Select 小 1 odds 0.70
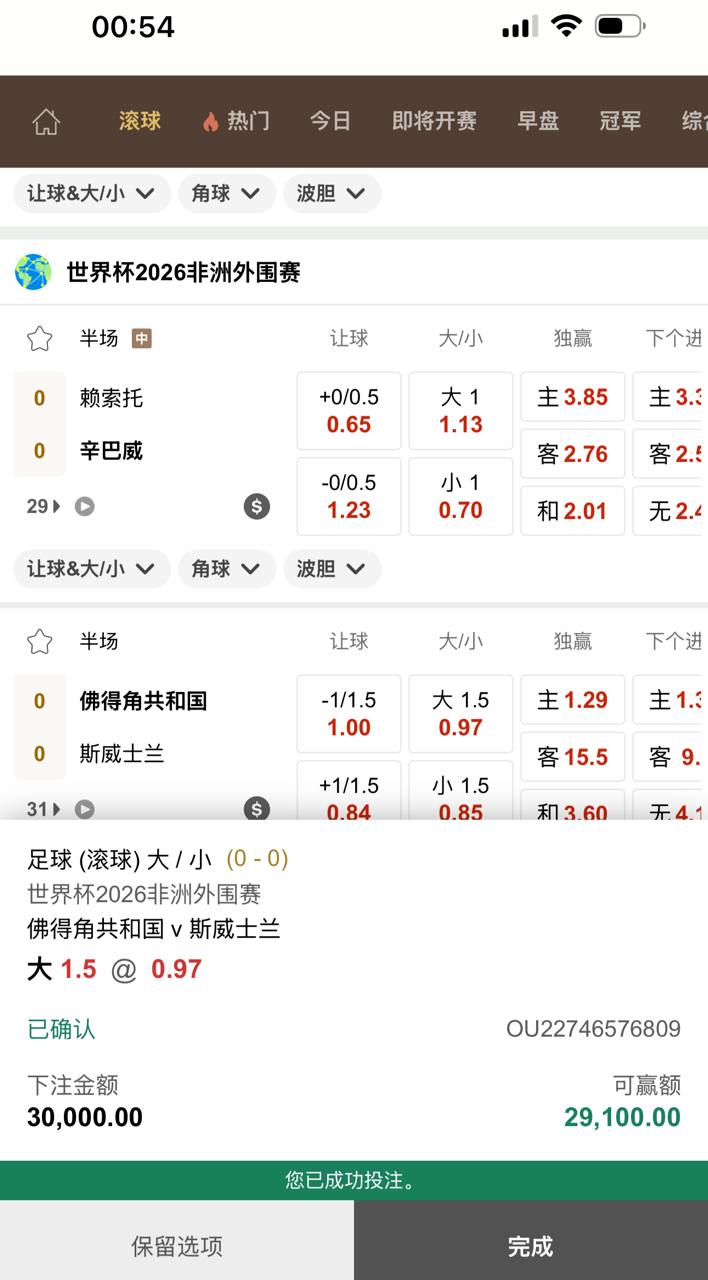This screenshot has width=708, height=1280. tap(461, 496)
